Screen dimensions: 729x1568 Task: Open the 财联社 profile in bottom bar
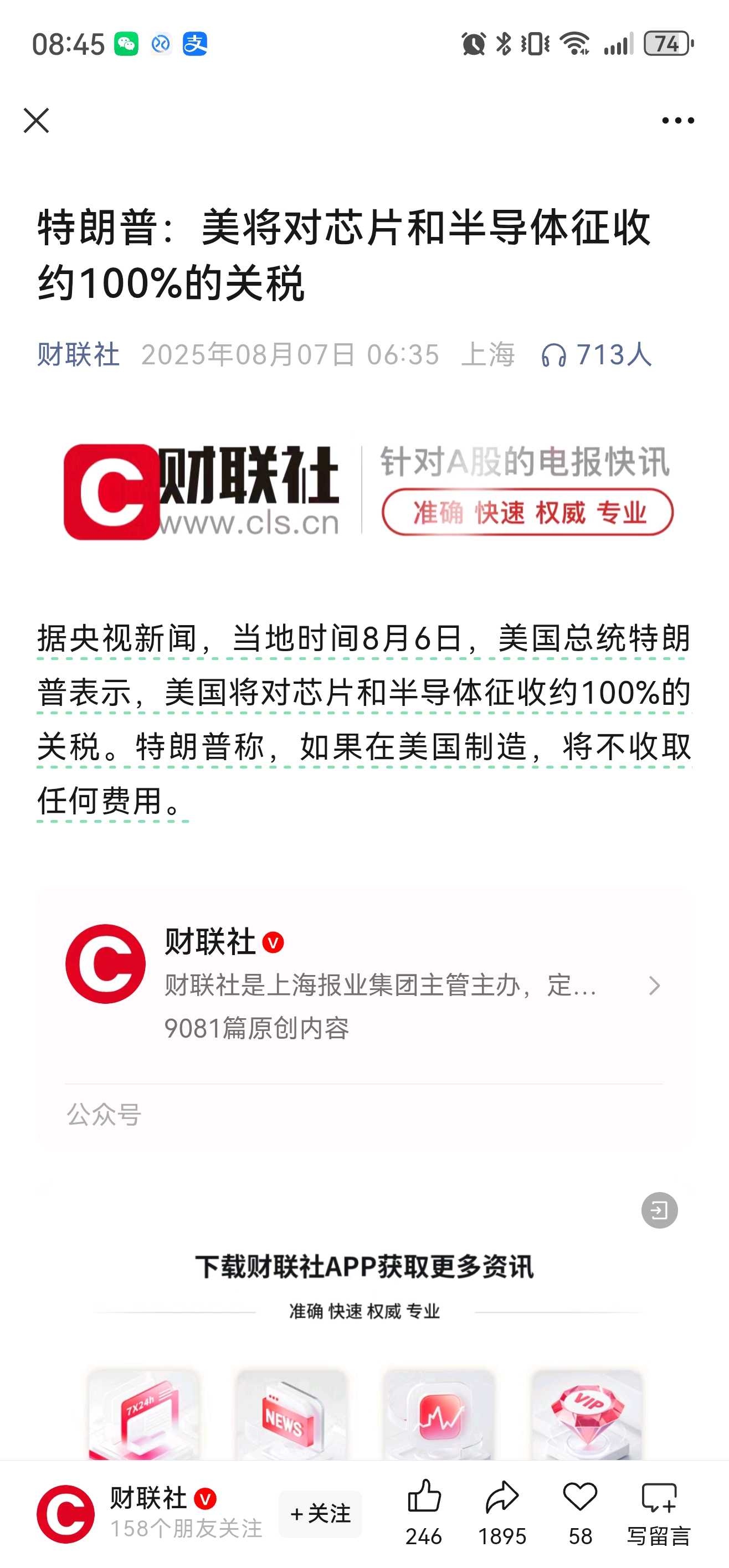(x=149, y=1513)
